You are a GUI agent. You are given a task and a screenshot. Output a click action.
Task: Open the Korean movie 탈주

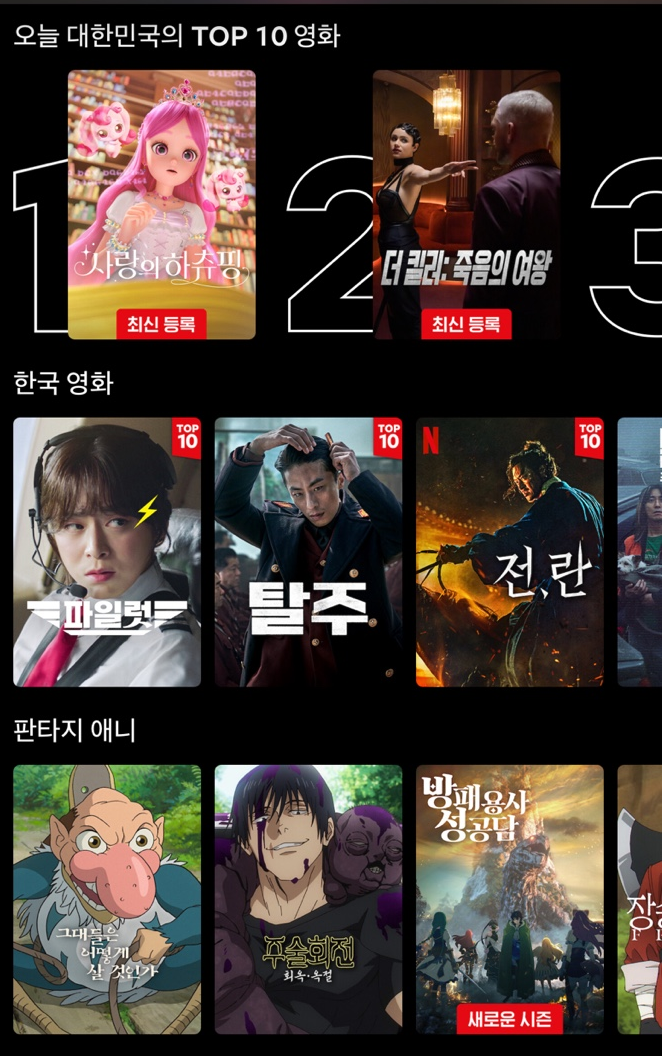coord(308,552)
